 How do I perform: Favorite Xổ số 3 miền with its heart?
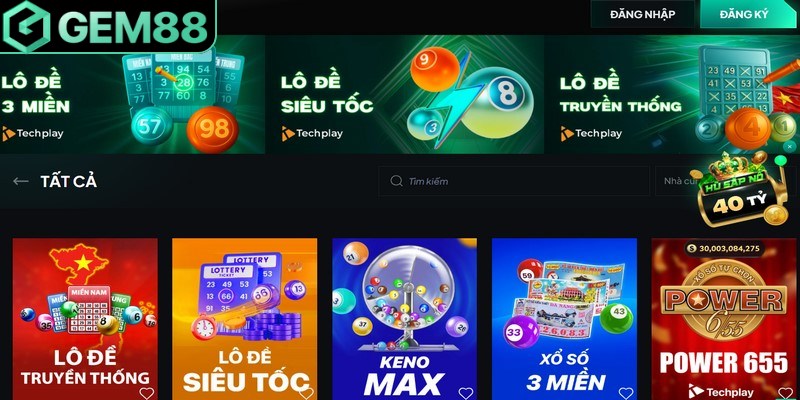tap(626, 393)
